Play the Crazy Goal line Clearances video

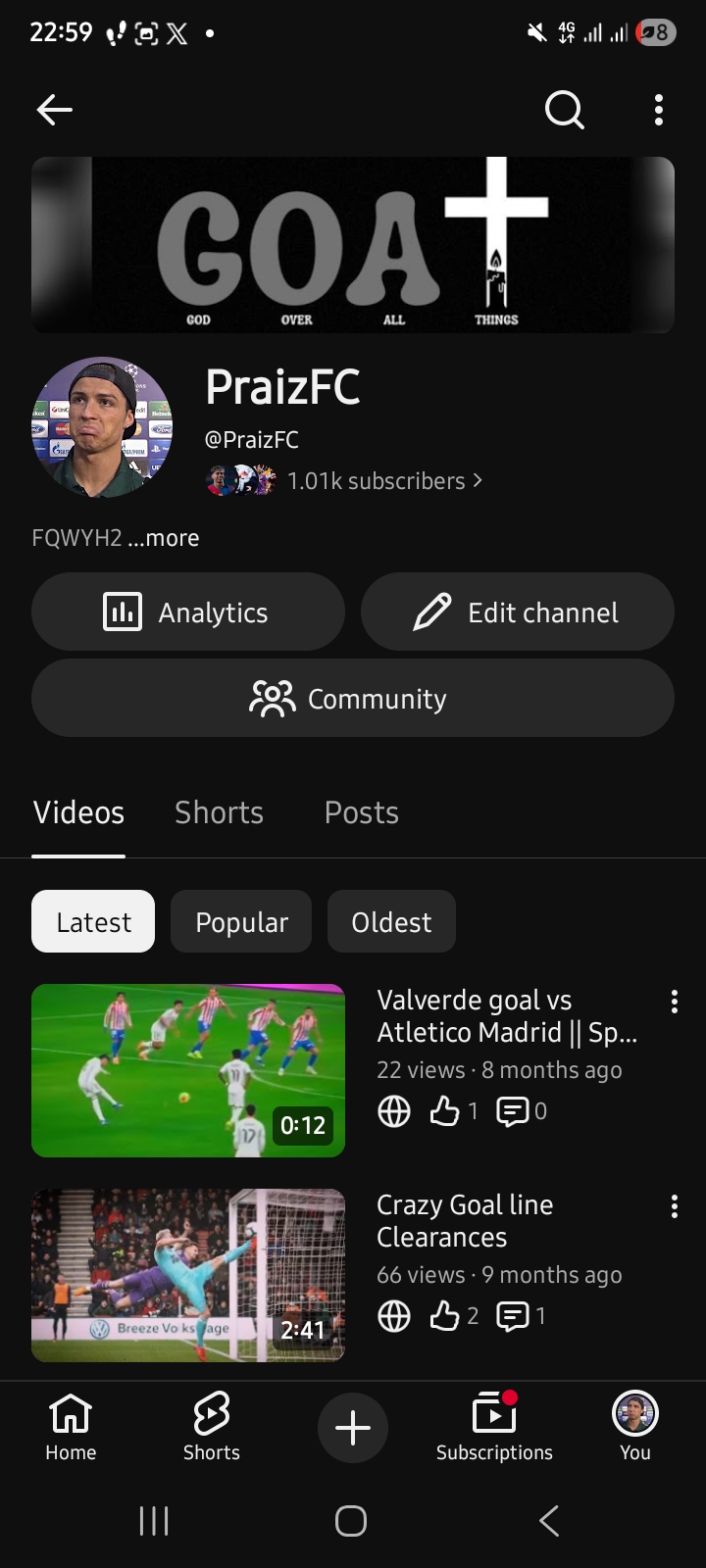click(x=188, y=1275)
